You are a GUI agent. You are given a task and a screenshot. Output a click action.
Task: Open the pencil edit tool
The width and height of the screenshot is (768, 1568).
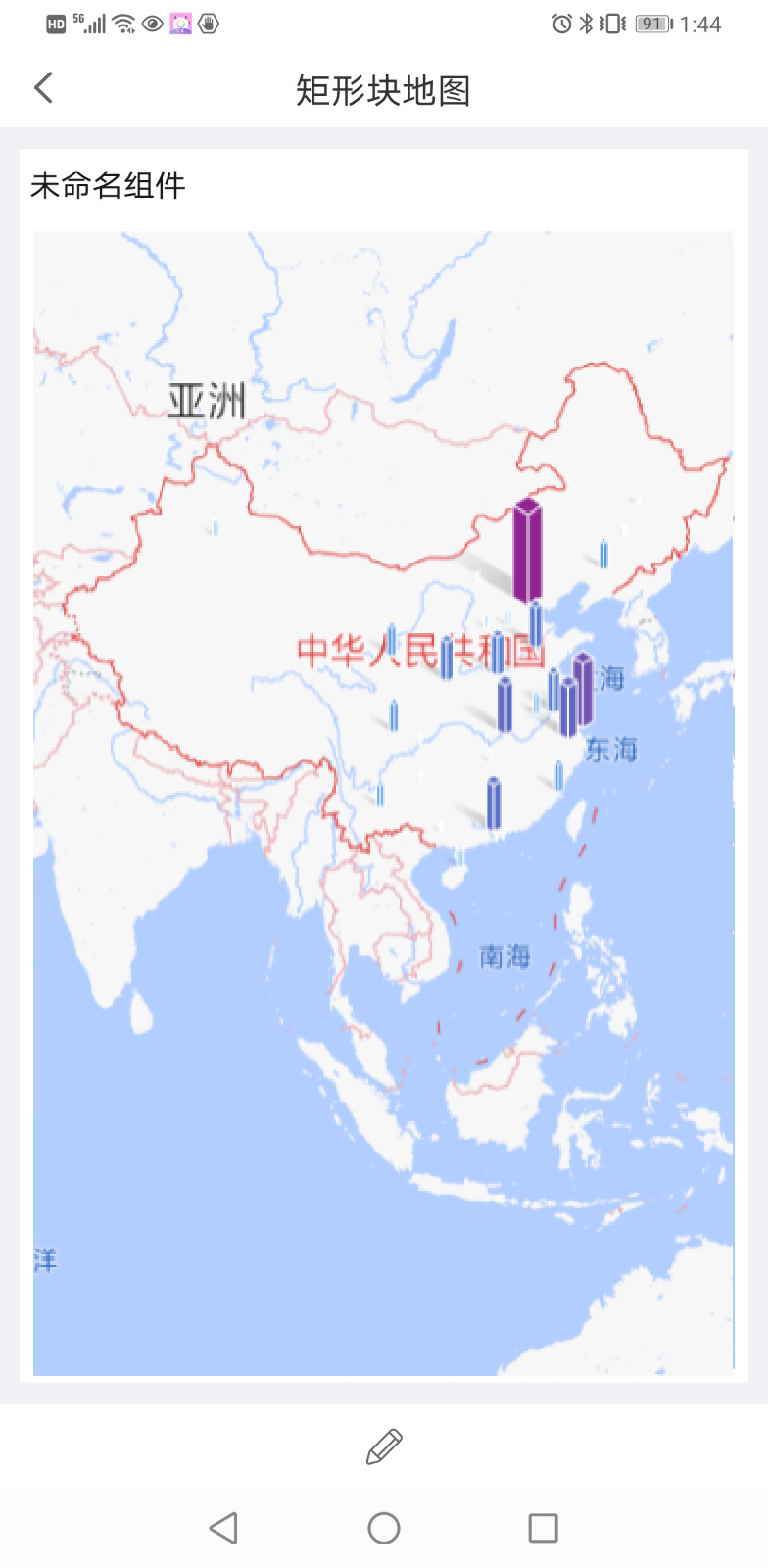384,1446
